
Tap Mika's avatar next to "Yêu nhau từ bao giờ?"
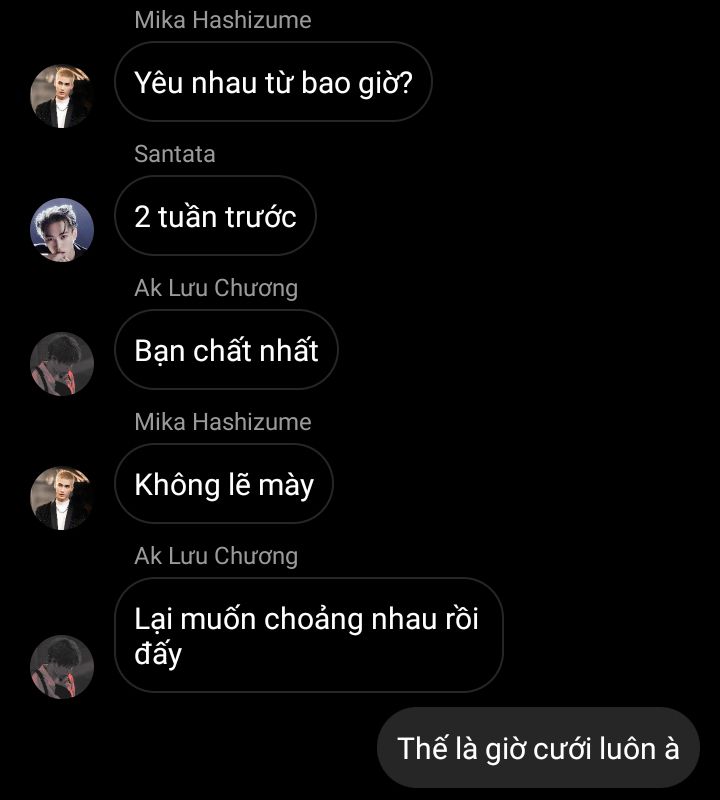(x=62, y=97)
